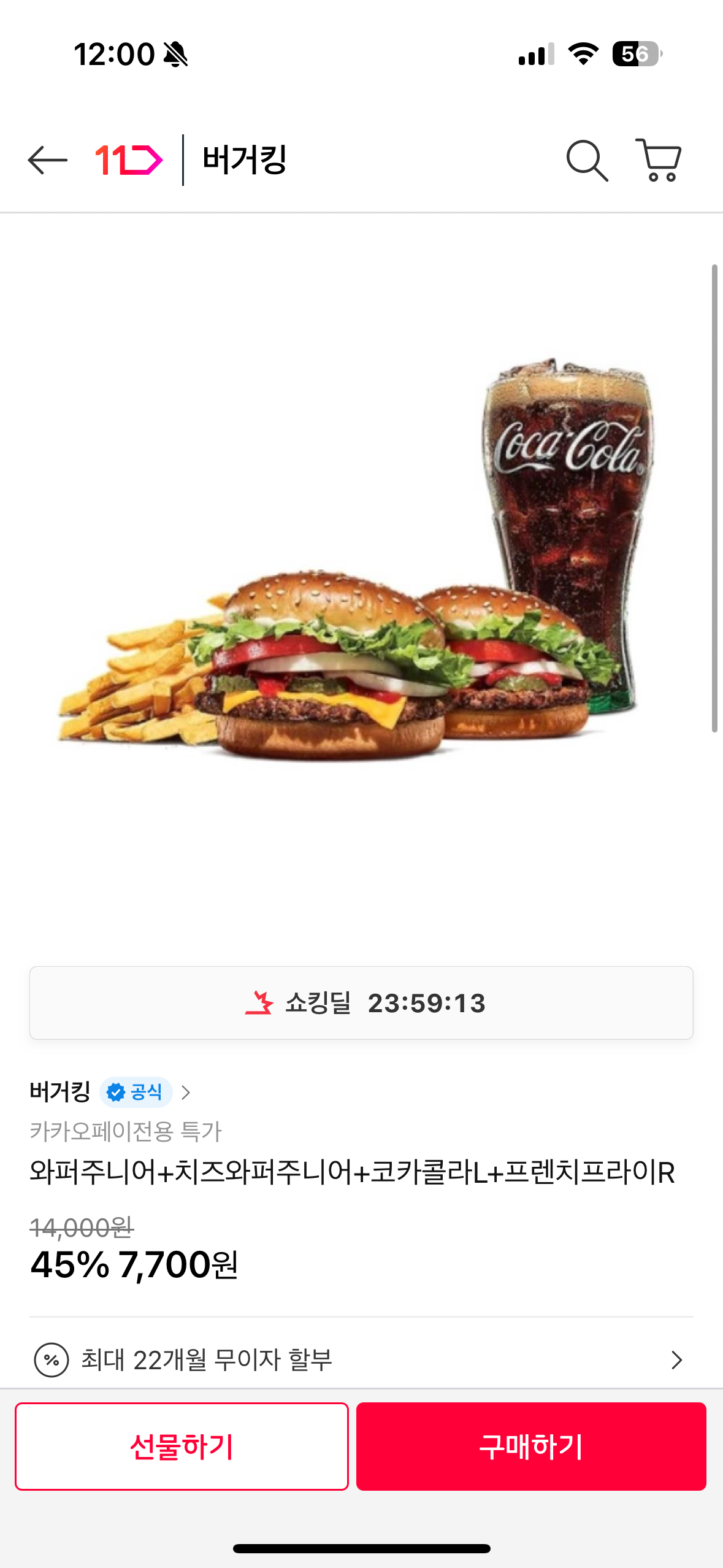Buy now with 구매하기 button
This screenshot has height=1568, width=723.
pos(531,1446)
